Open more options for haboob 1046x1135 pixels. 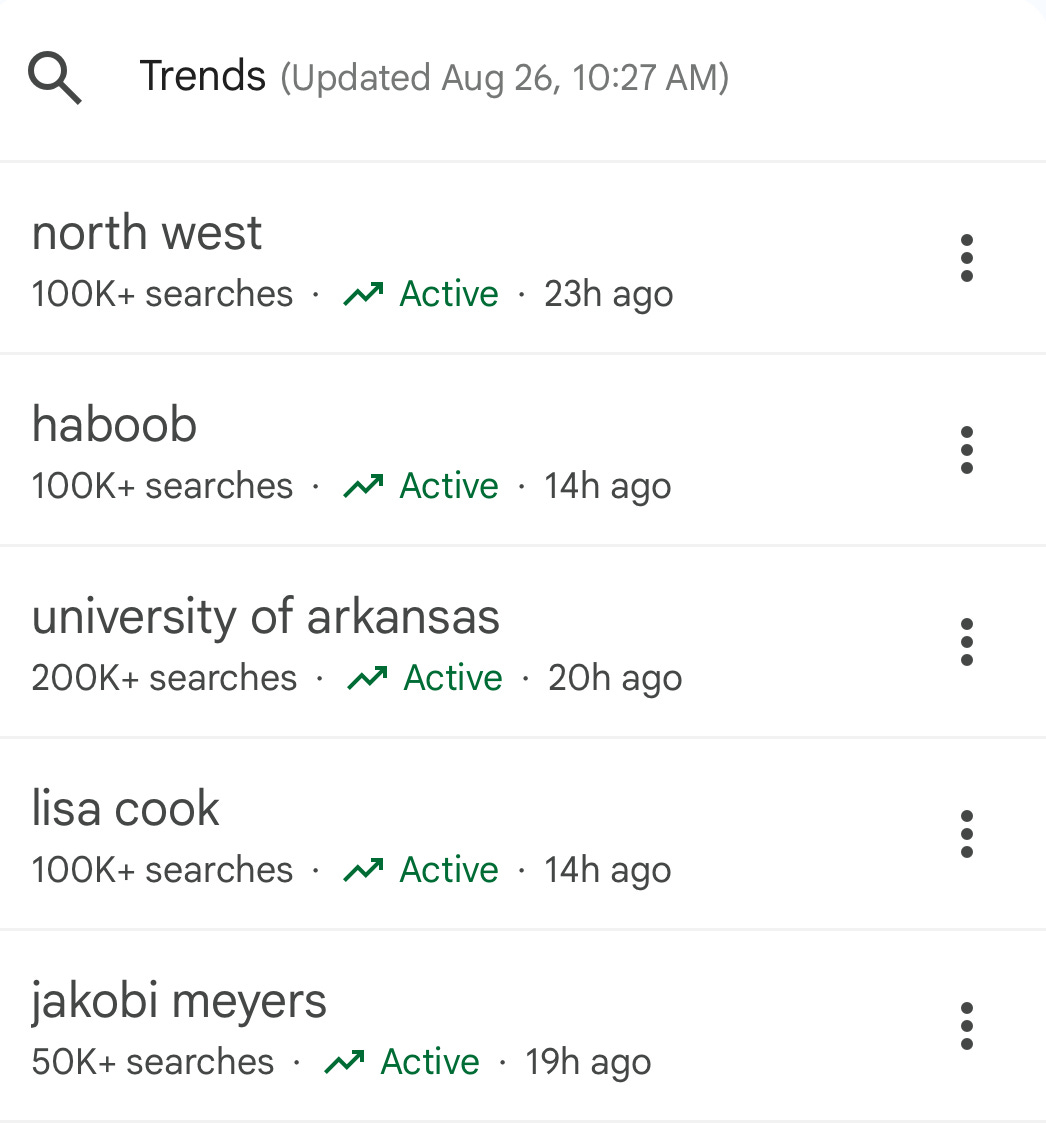pos(966,450)
